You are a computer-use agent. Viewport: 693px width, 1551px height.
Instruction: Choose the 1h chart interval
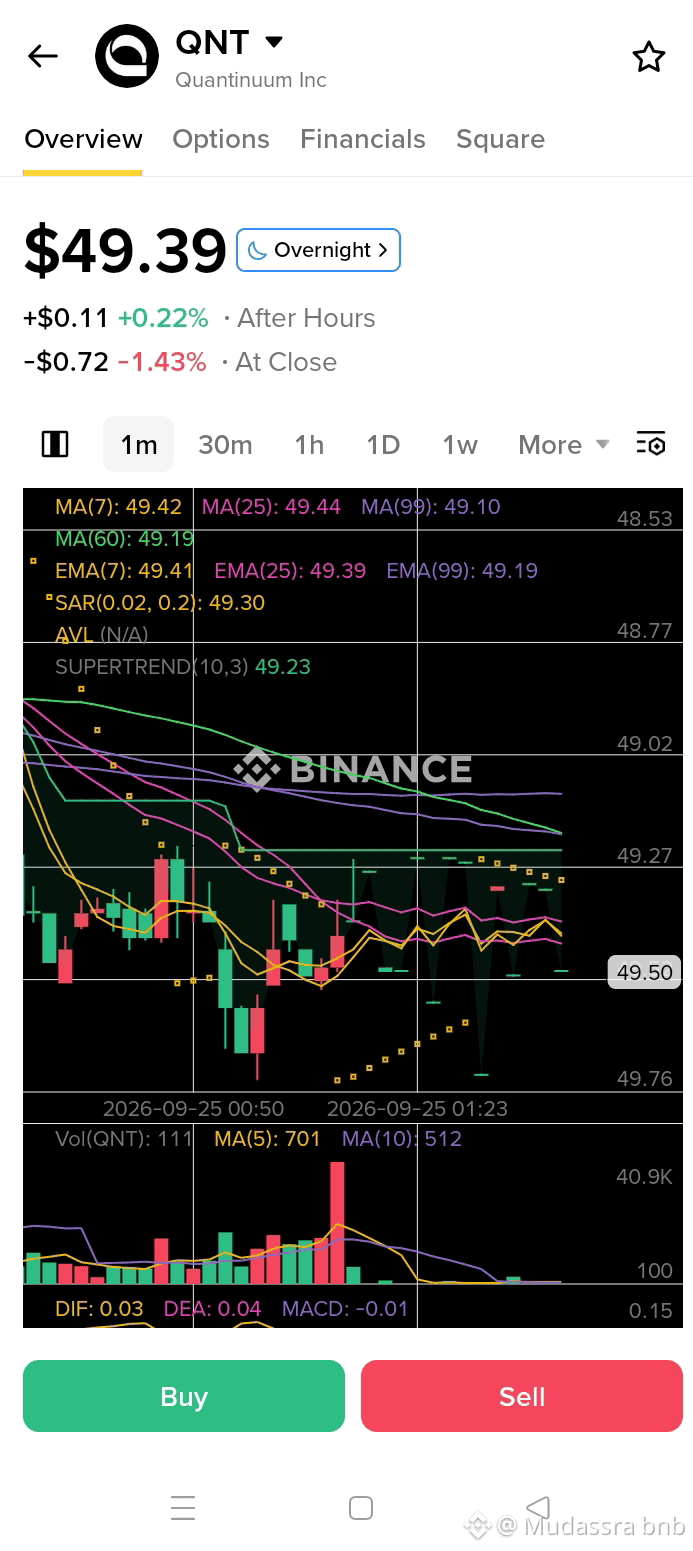[309, 444]
